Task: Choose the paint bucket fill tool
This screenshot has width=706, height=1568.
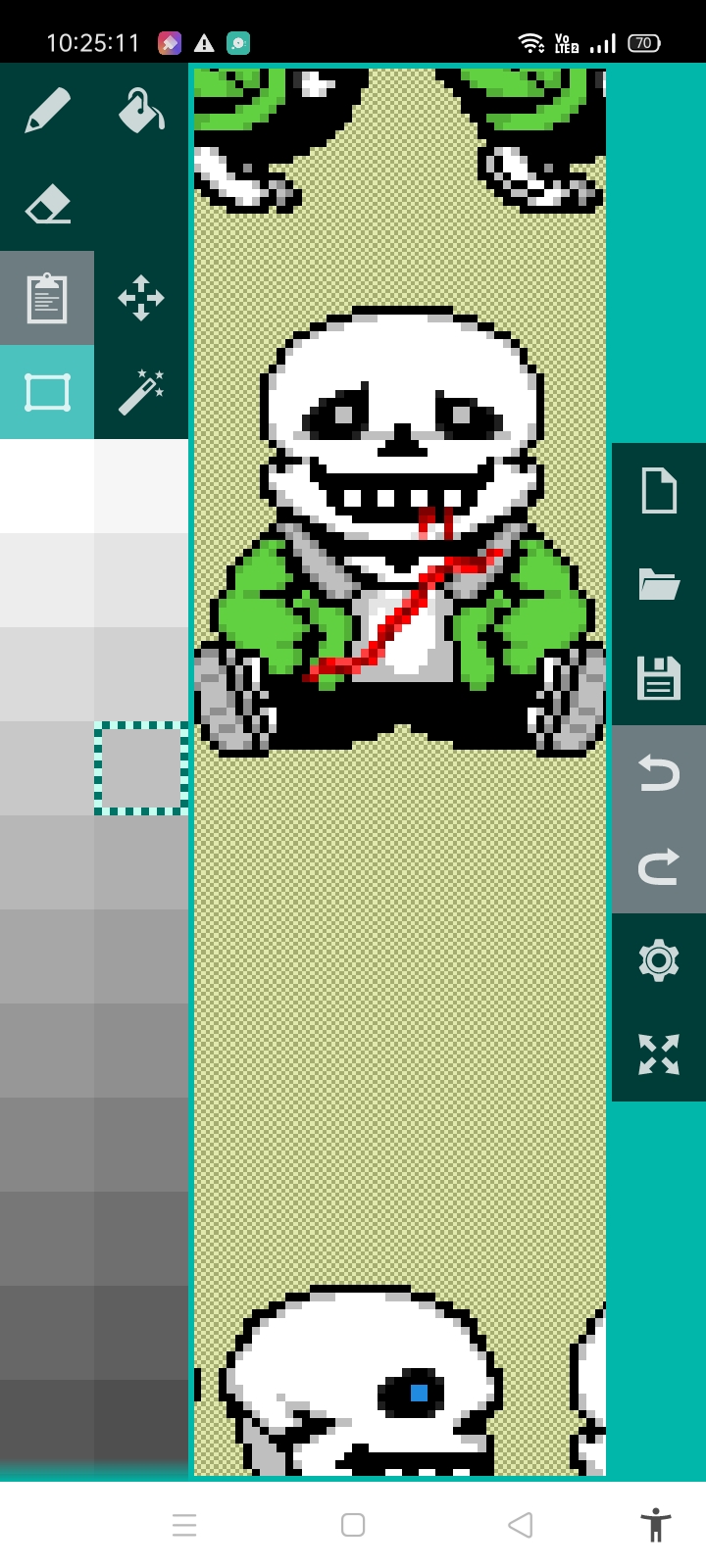Action: pos(141,110)
